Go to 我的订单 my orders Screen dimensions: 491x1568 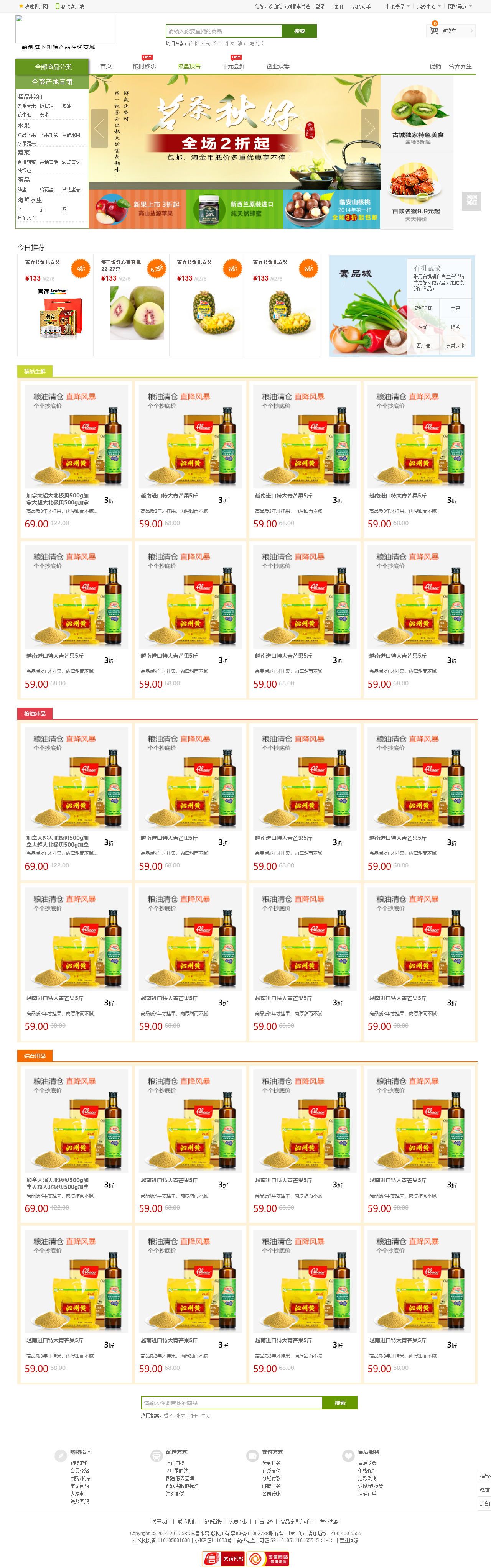[x=361, y=7]
